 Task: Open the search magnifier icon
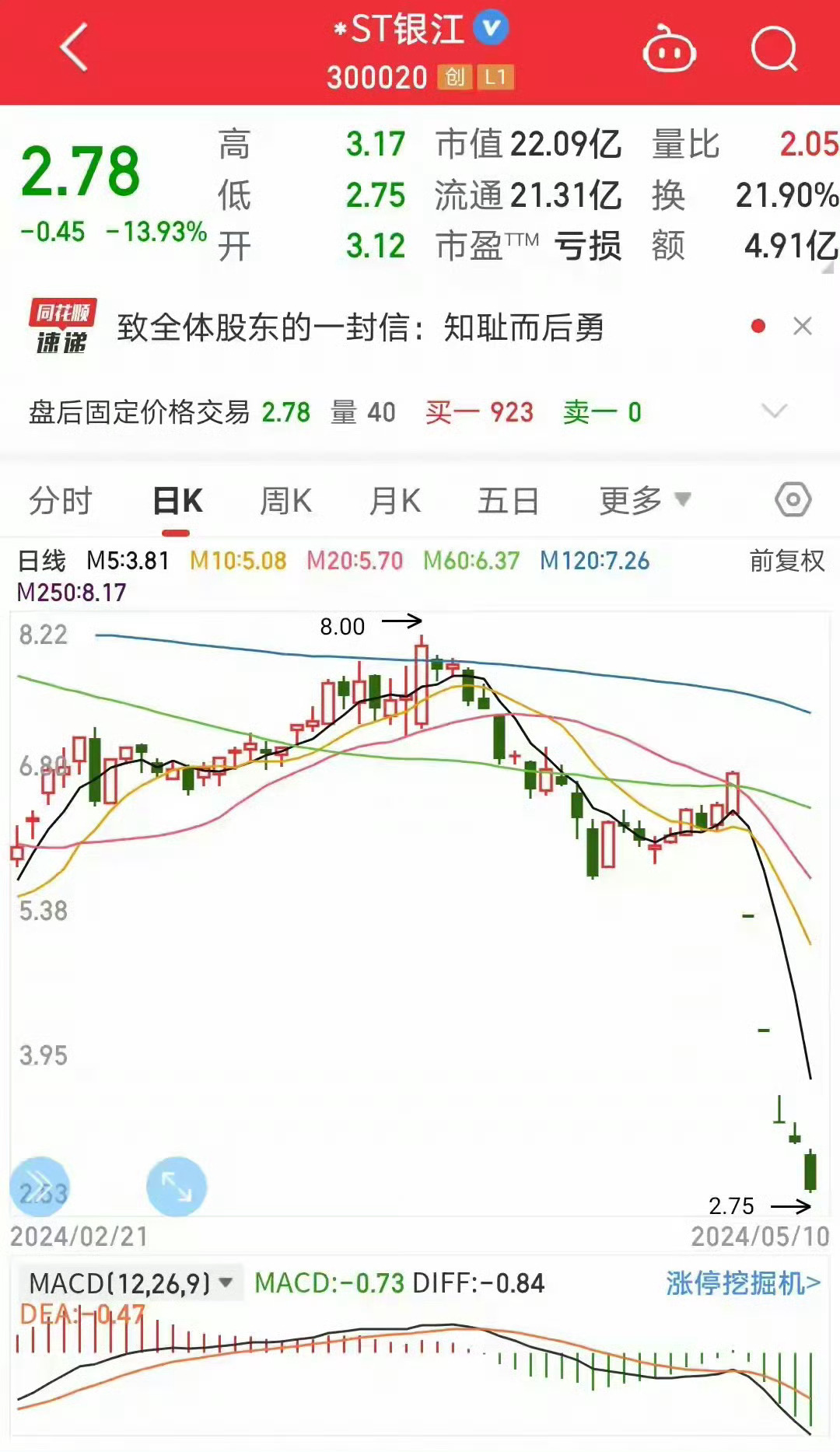[775, 49]
